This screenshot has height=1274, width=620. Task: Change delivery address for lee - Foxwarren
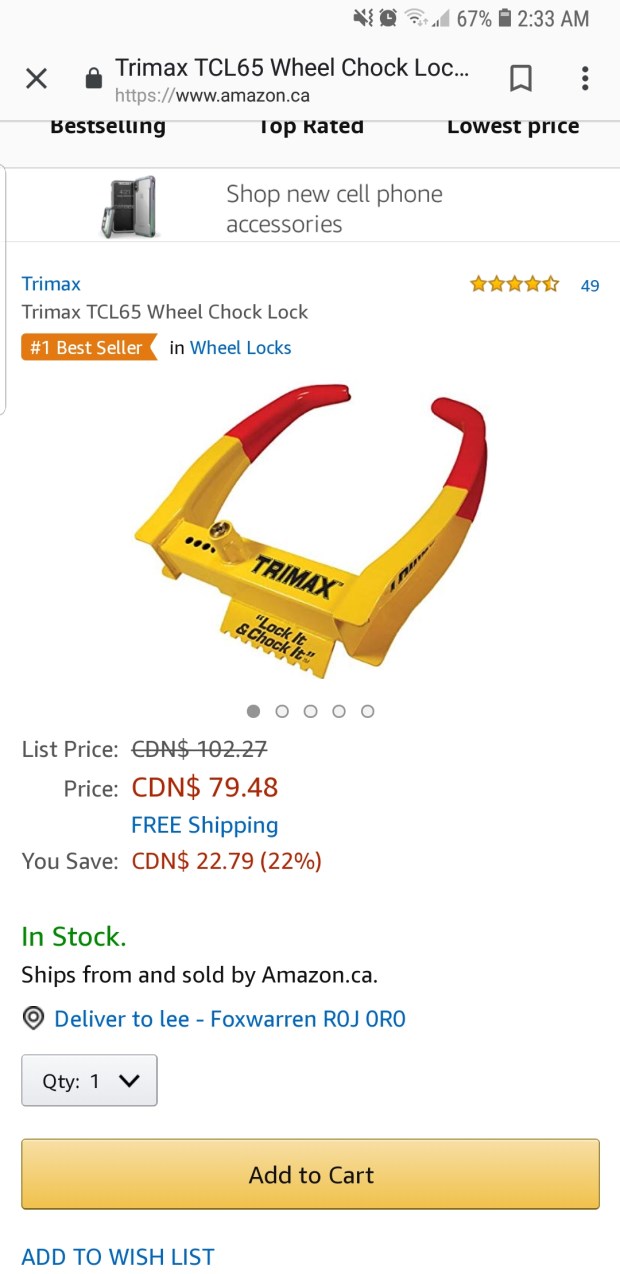[229, 1019]
